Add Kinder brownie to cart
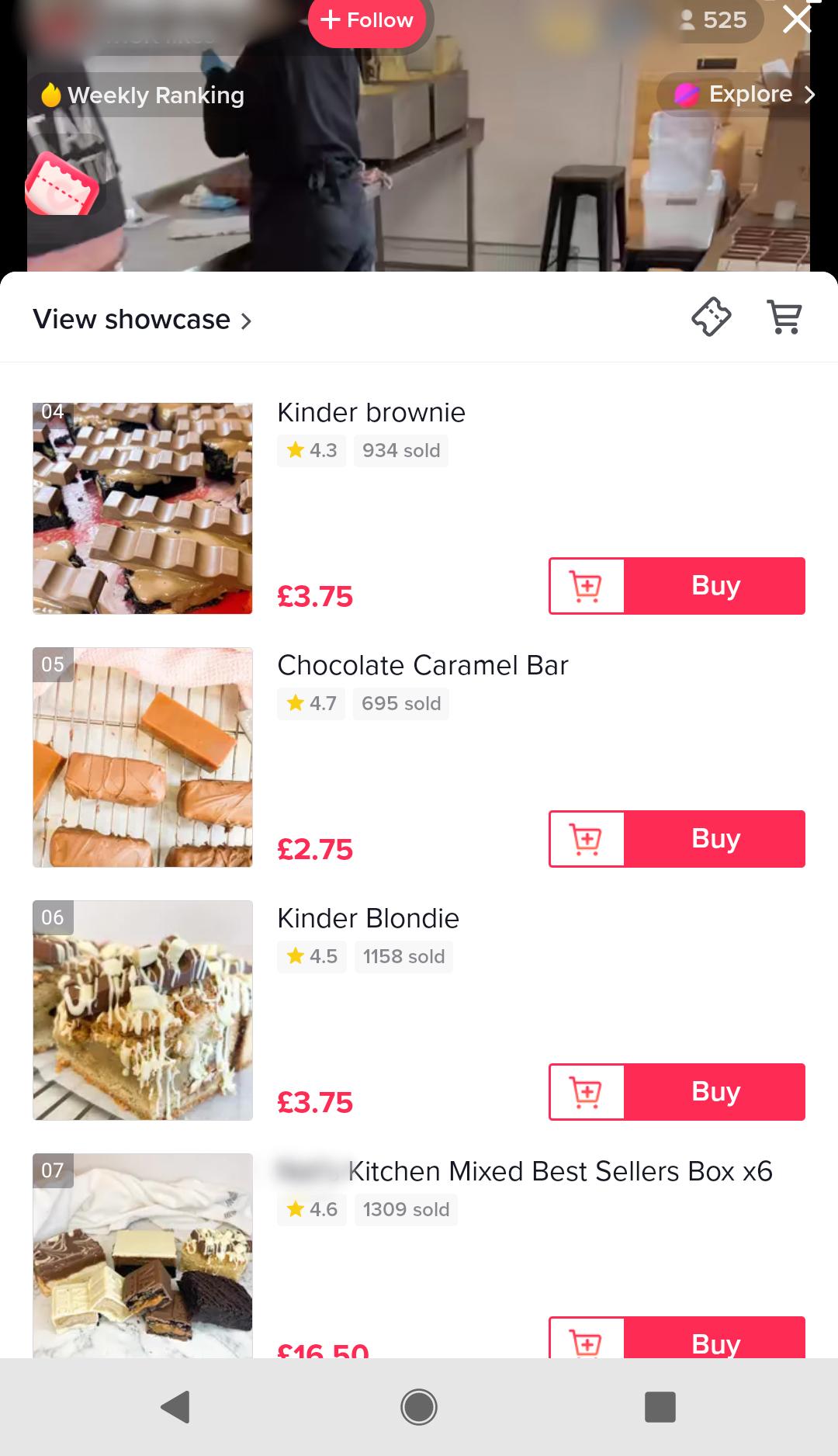This screenshot has height=1456, width=838. (587, 586)
